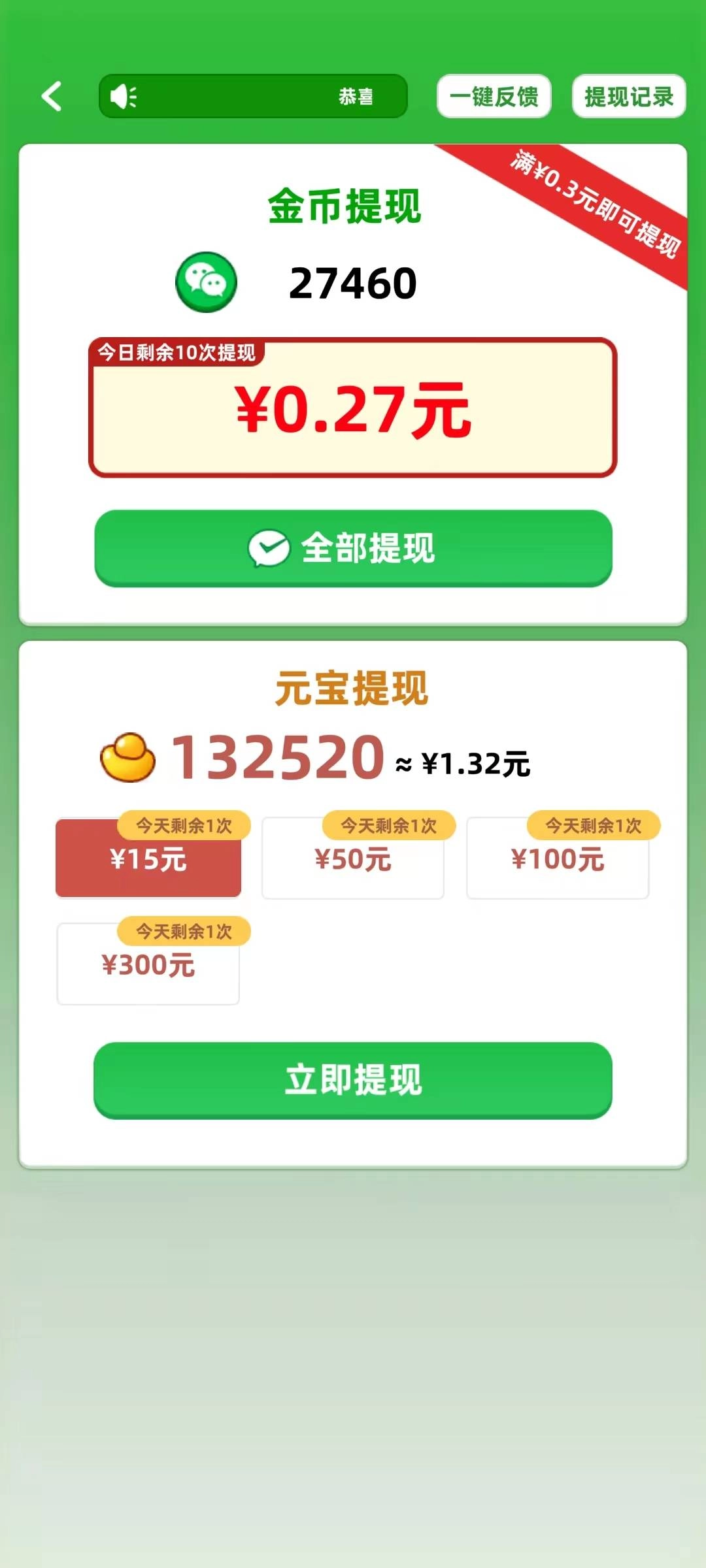Tap the WeChat icon beside the coin balance
This screenshot has width=706, height=1568.
(207, 282)
